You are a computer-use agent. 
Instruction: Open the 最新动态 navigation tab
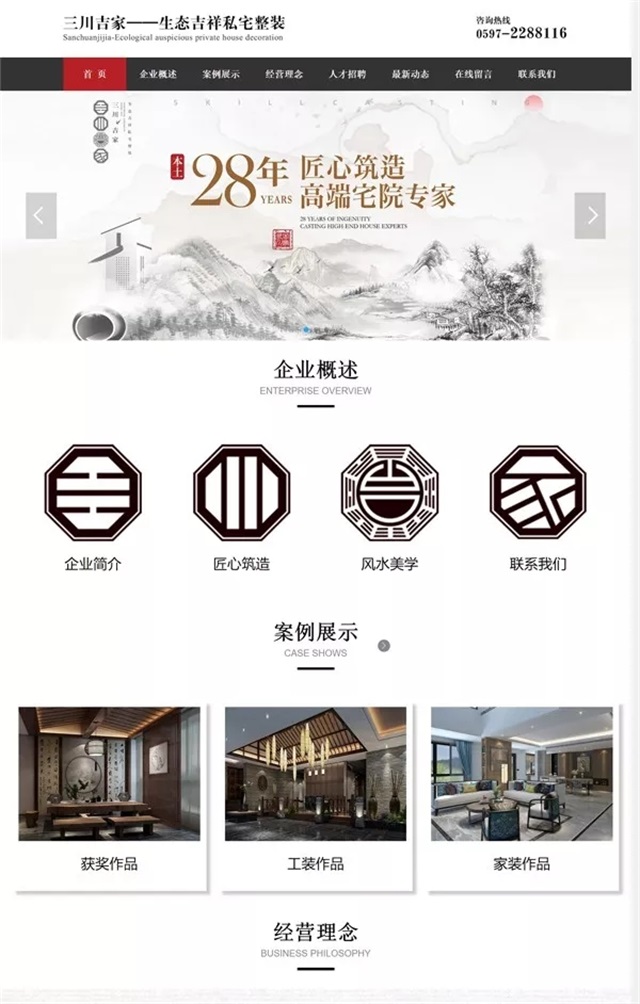click(x=410, y=74)
